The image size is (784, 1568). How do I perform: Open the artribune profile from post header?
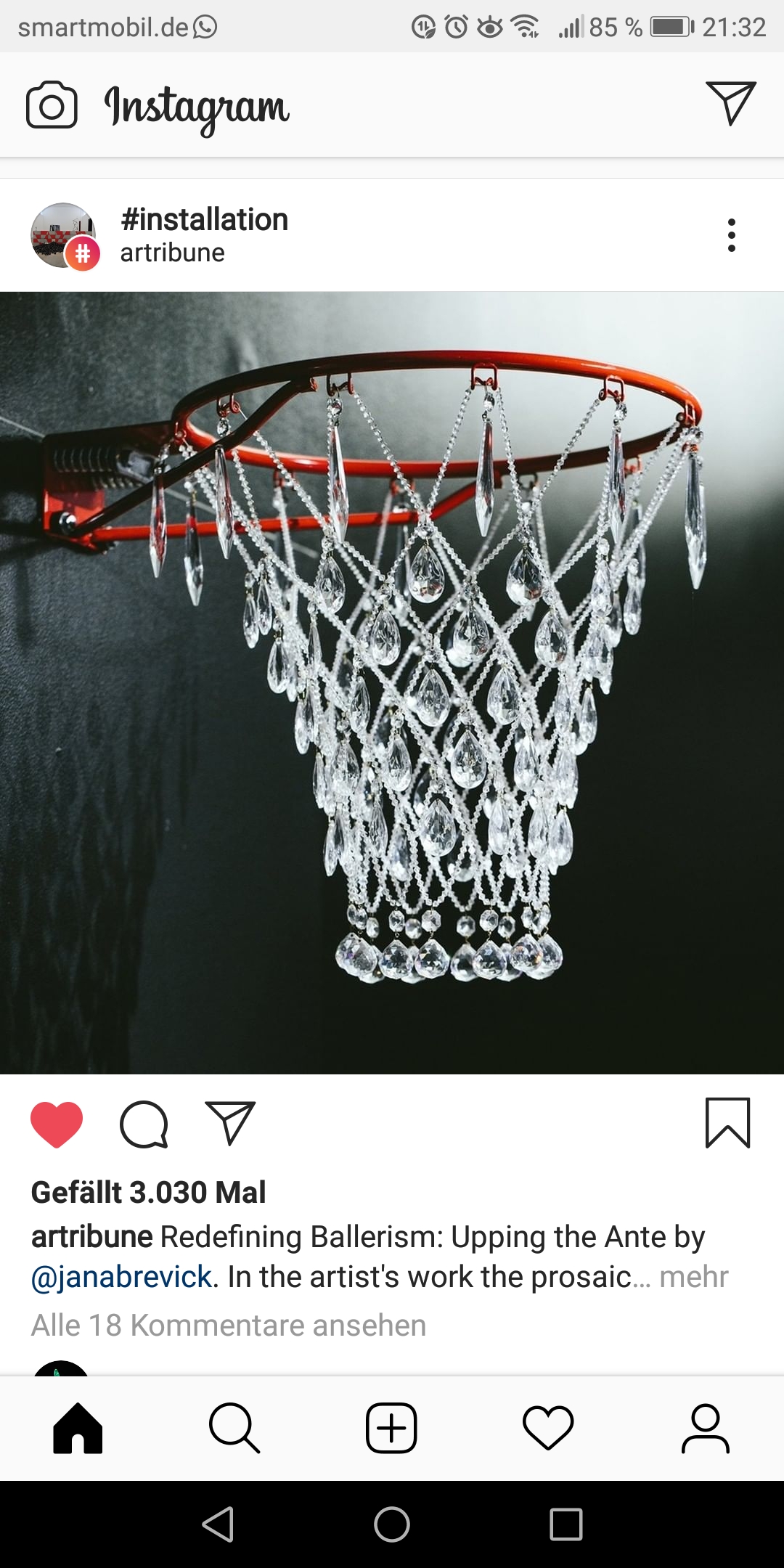[x=173, y=253]
